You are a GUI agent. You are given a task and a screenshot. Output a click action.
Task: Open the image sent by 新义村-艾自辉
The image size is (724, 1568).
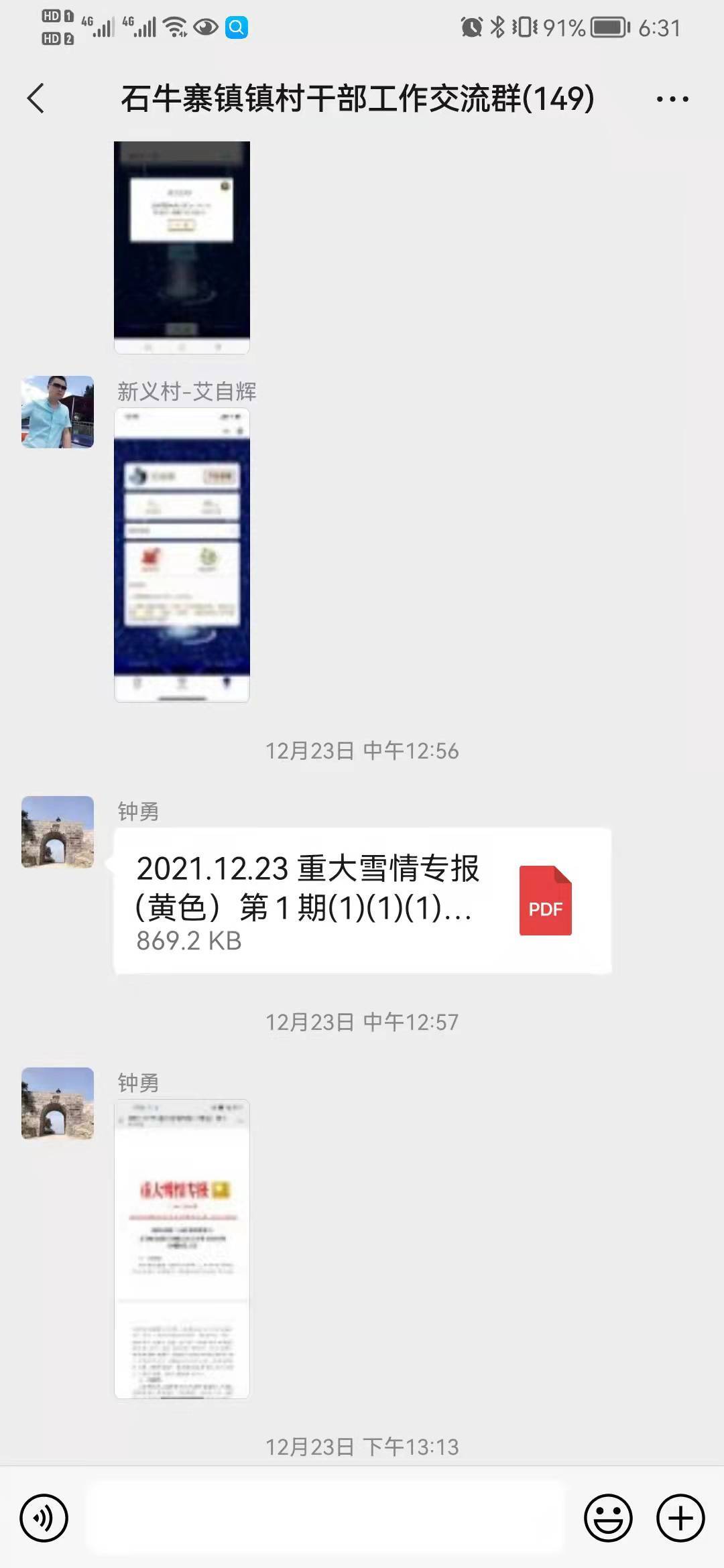coord(182,555)
